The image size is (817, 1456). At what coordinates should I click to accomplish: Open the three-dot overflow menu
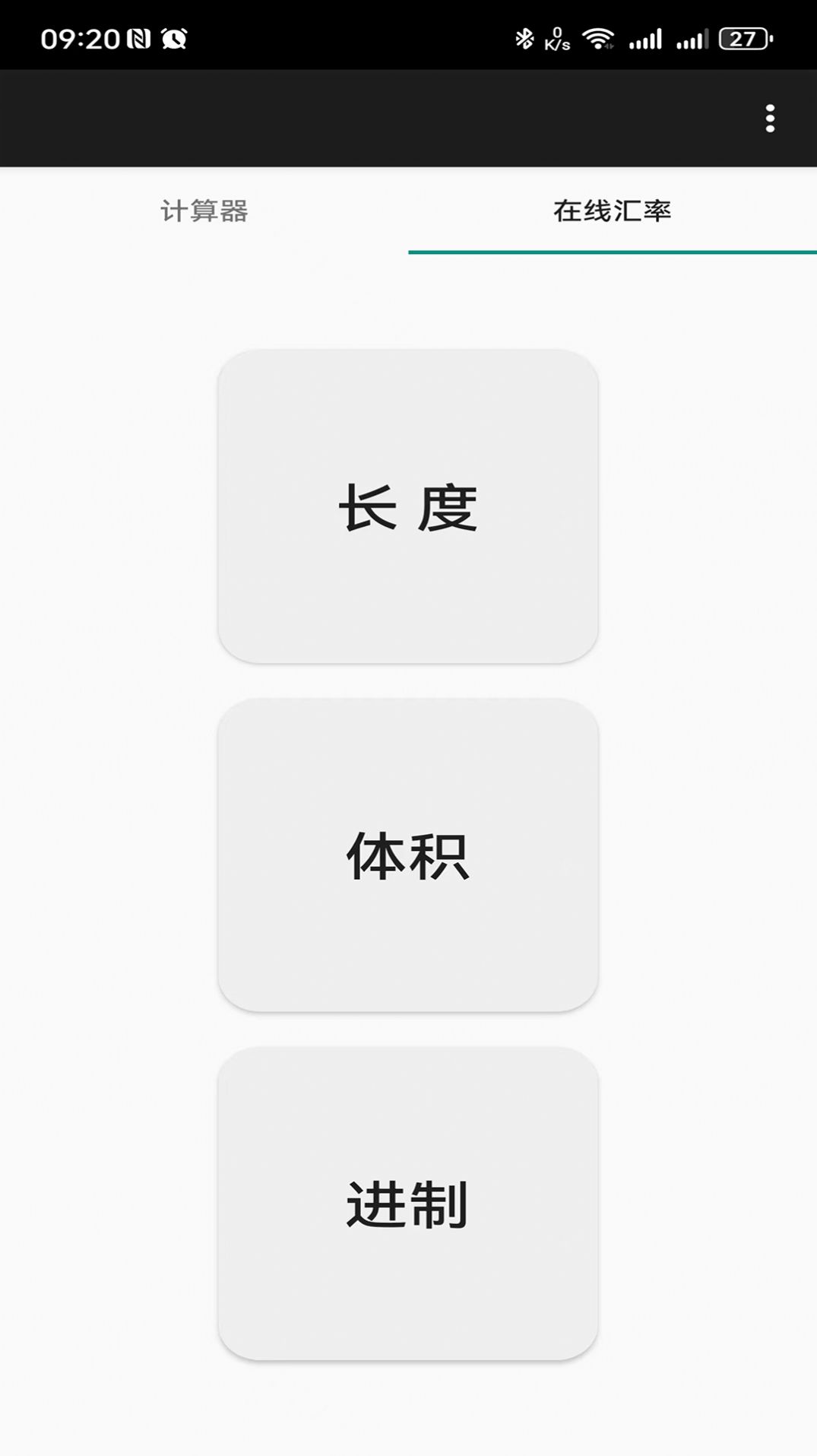tap(771, 118)
